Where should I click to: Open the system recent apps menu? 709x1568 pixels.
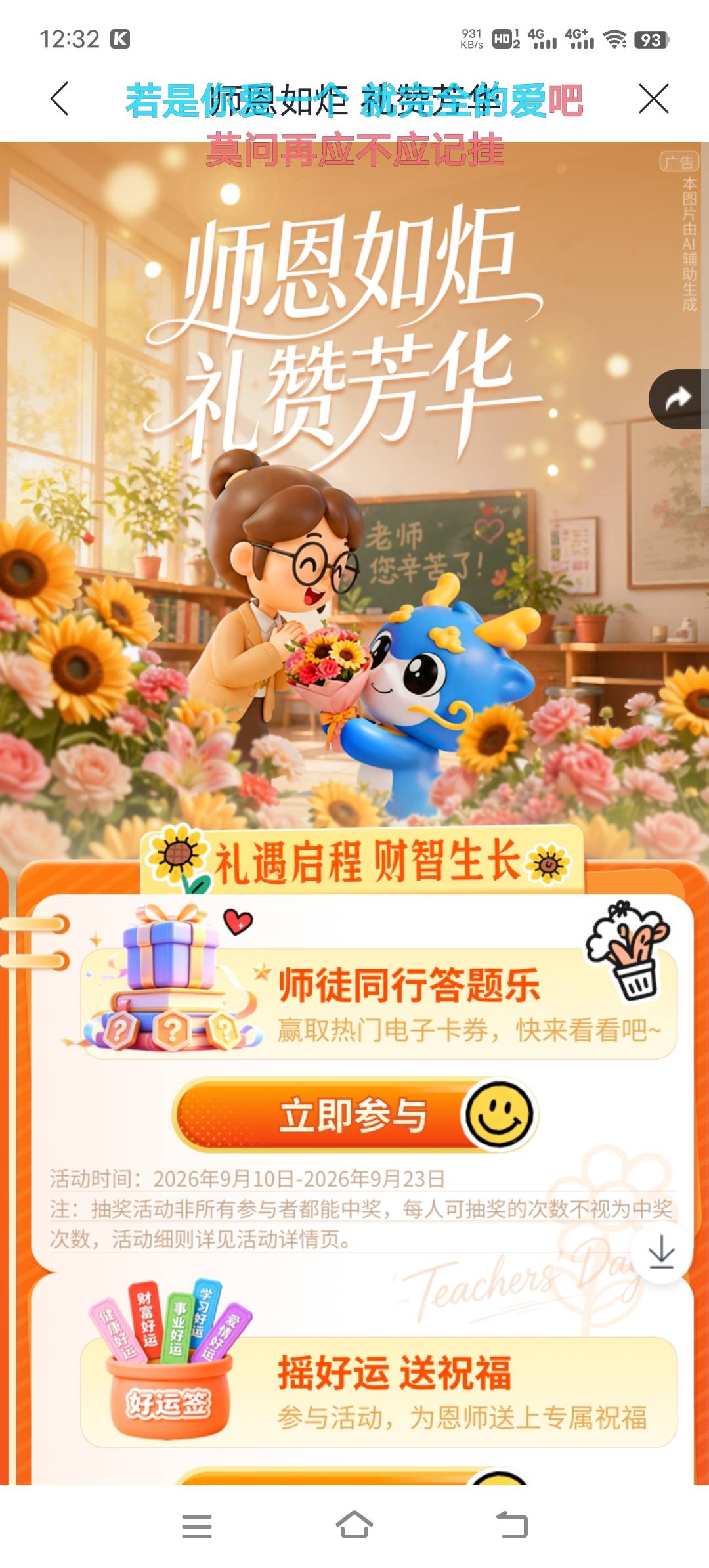pyautogui.click(x=197, y=1526)
